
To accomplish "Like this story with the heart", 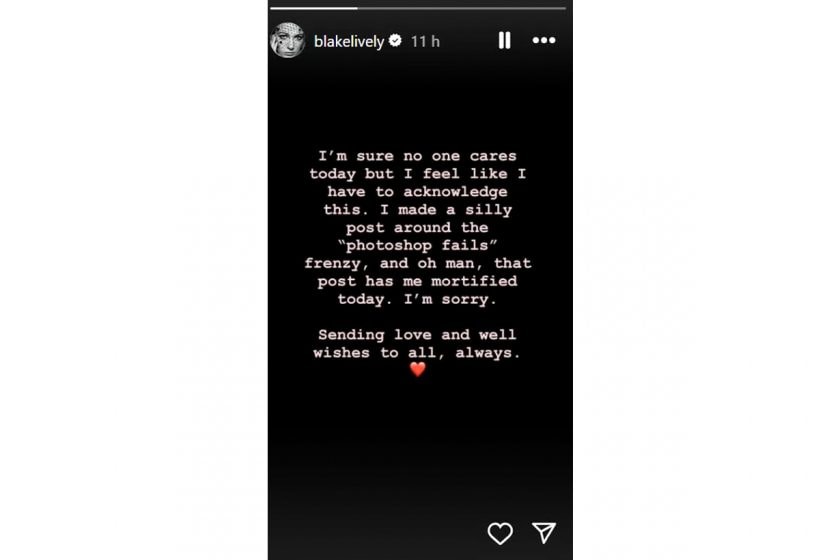I will click(x=500, y=533).
